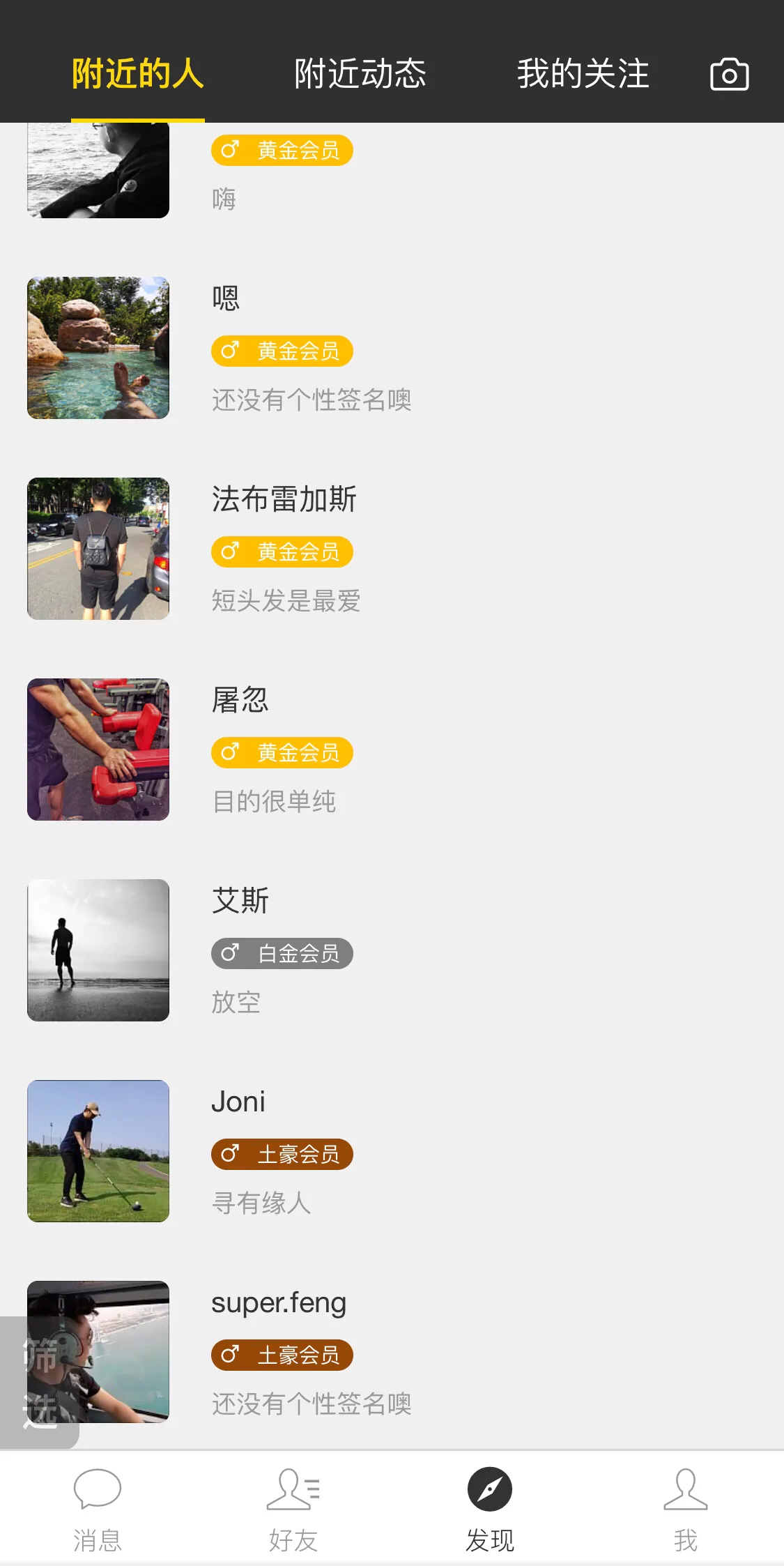Switch to the 附近动态 tab
784x1566 pixels.
click(360, 74)
